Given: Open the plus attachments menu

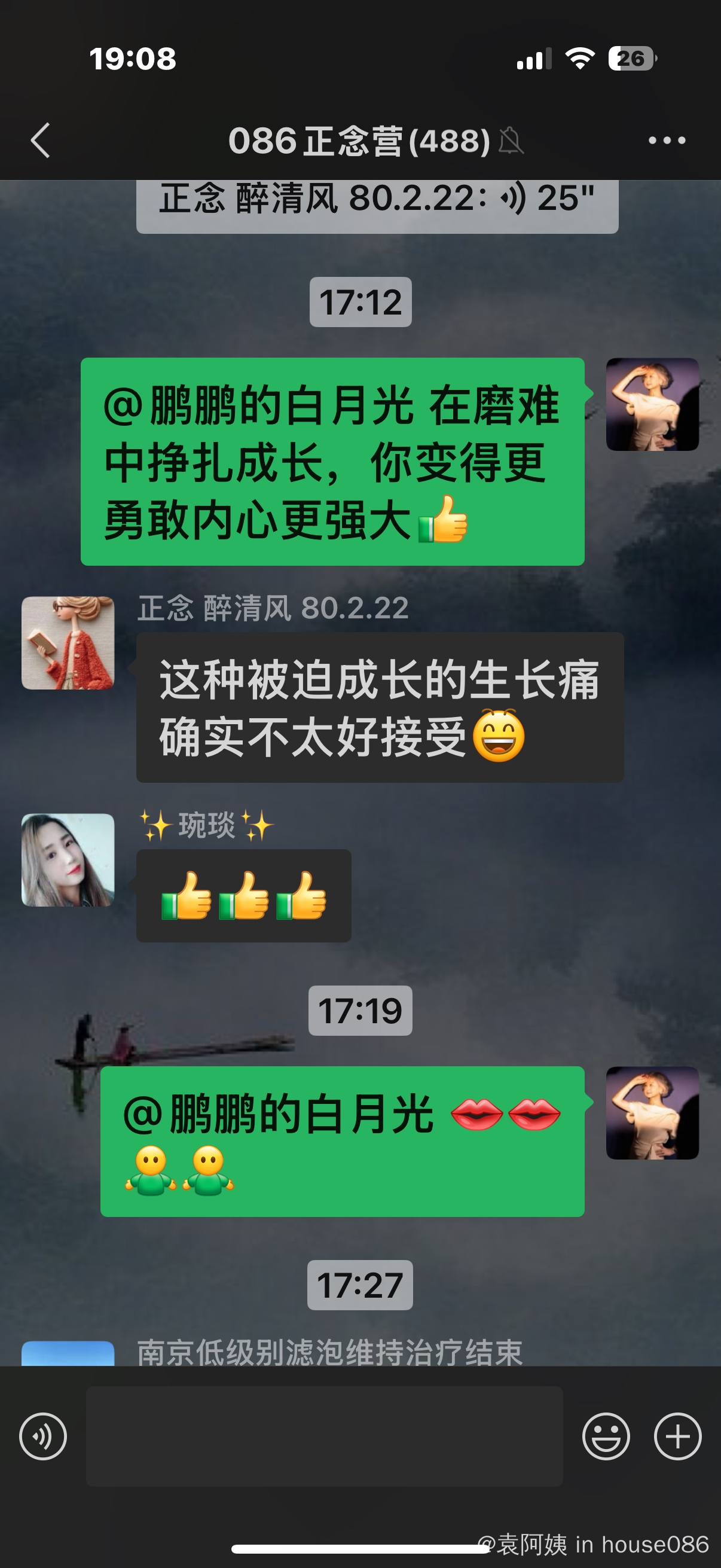Looking at the screenshot, I should tap(677, 1436).
